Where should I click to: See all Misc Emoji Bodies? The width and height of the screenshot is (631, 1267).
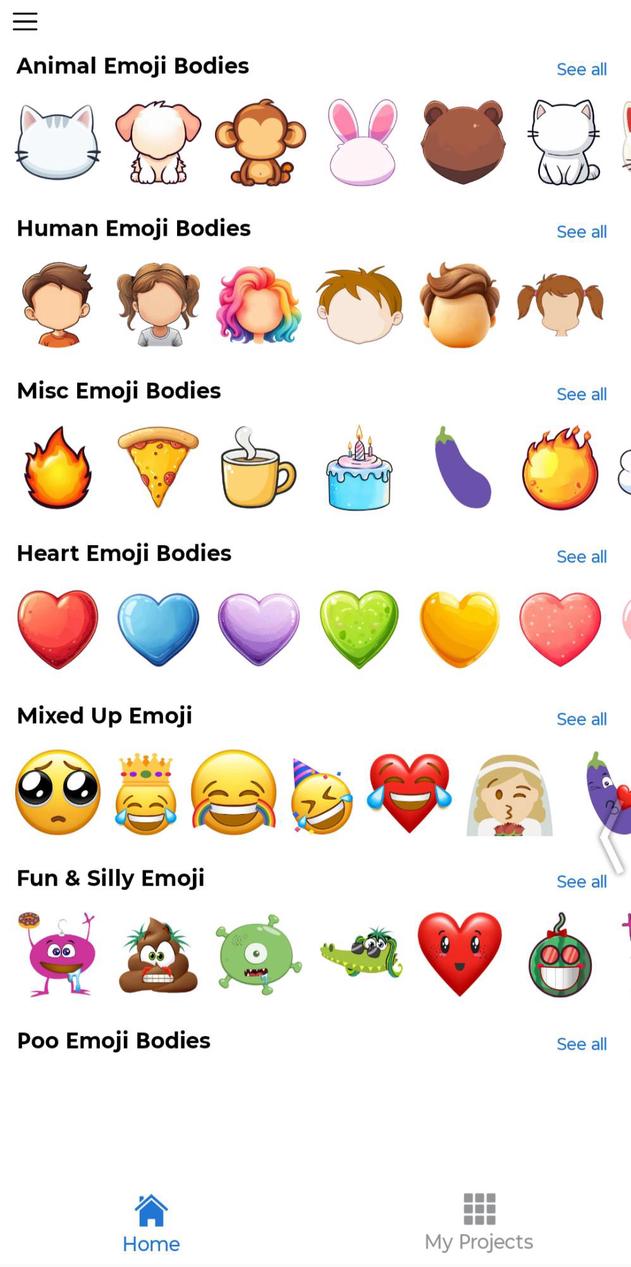pyautogui.click(x=581, y=394)
